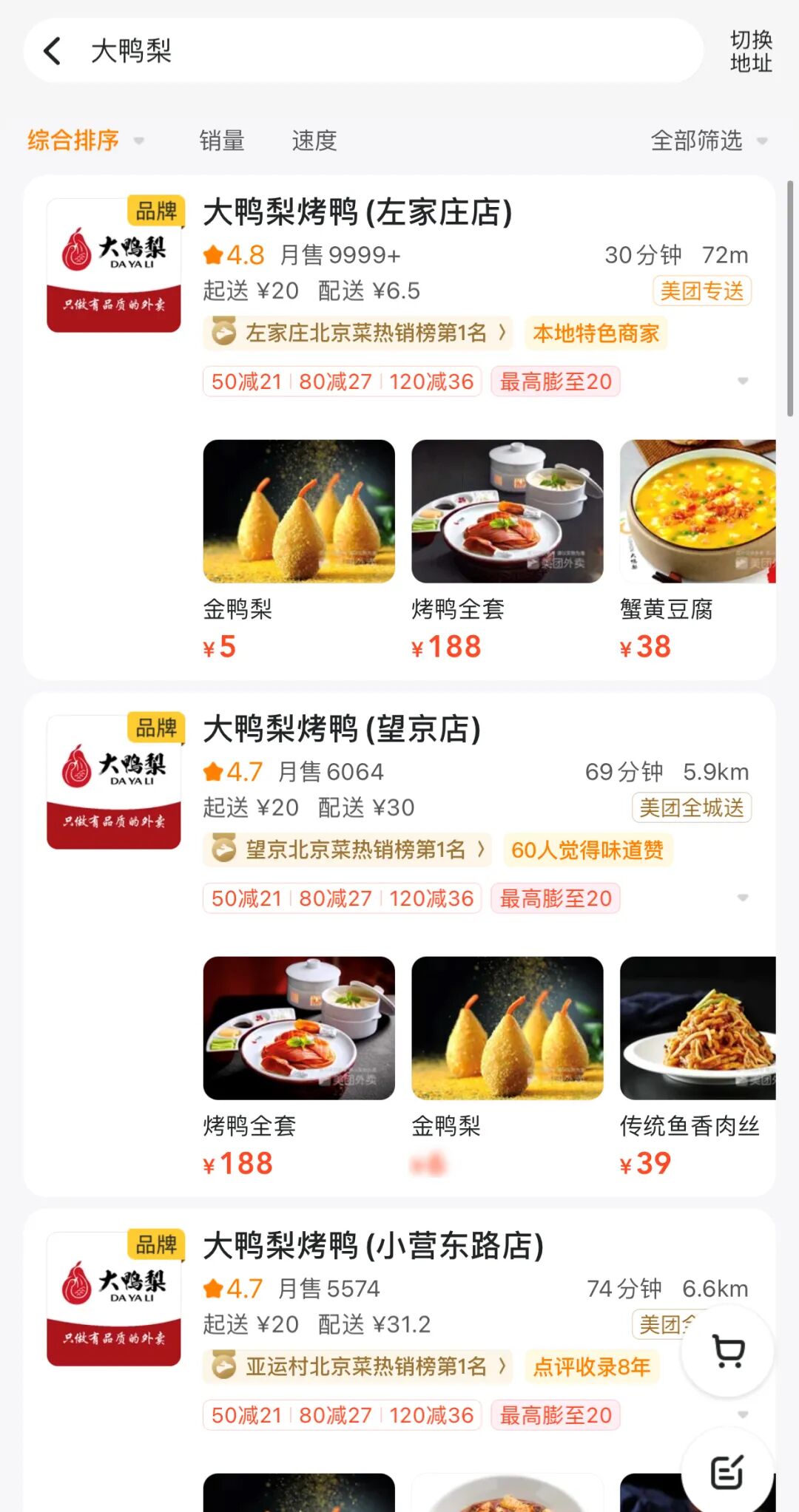Open 大鸭梨烤鸭 (小营东路店) restaurant

click(373, 1246)
